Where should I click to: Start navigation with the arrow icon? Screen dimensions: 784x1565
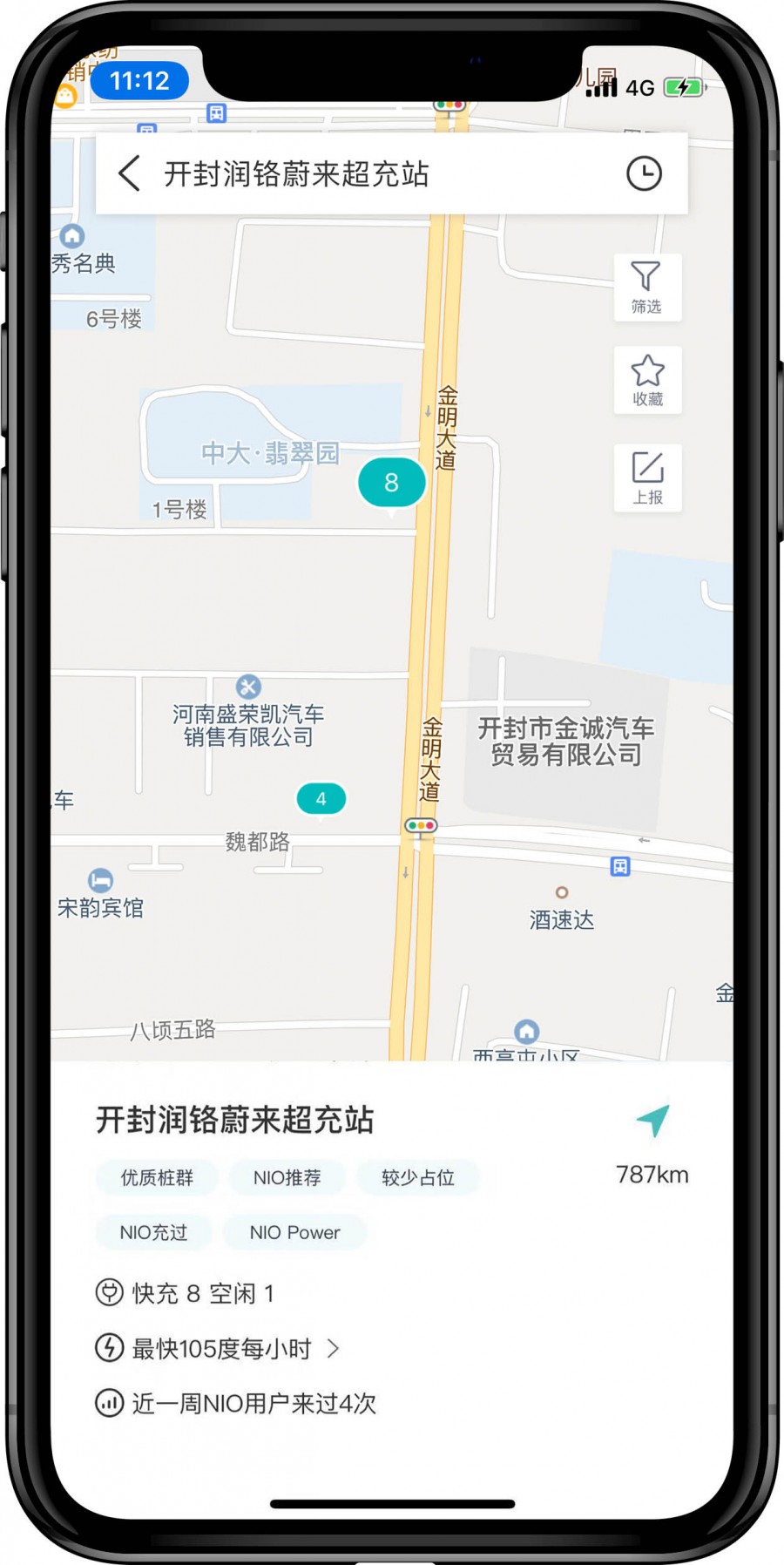(x=652, y=1121)
